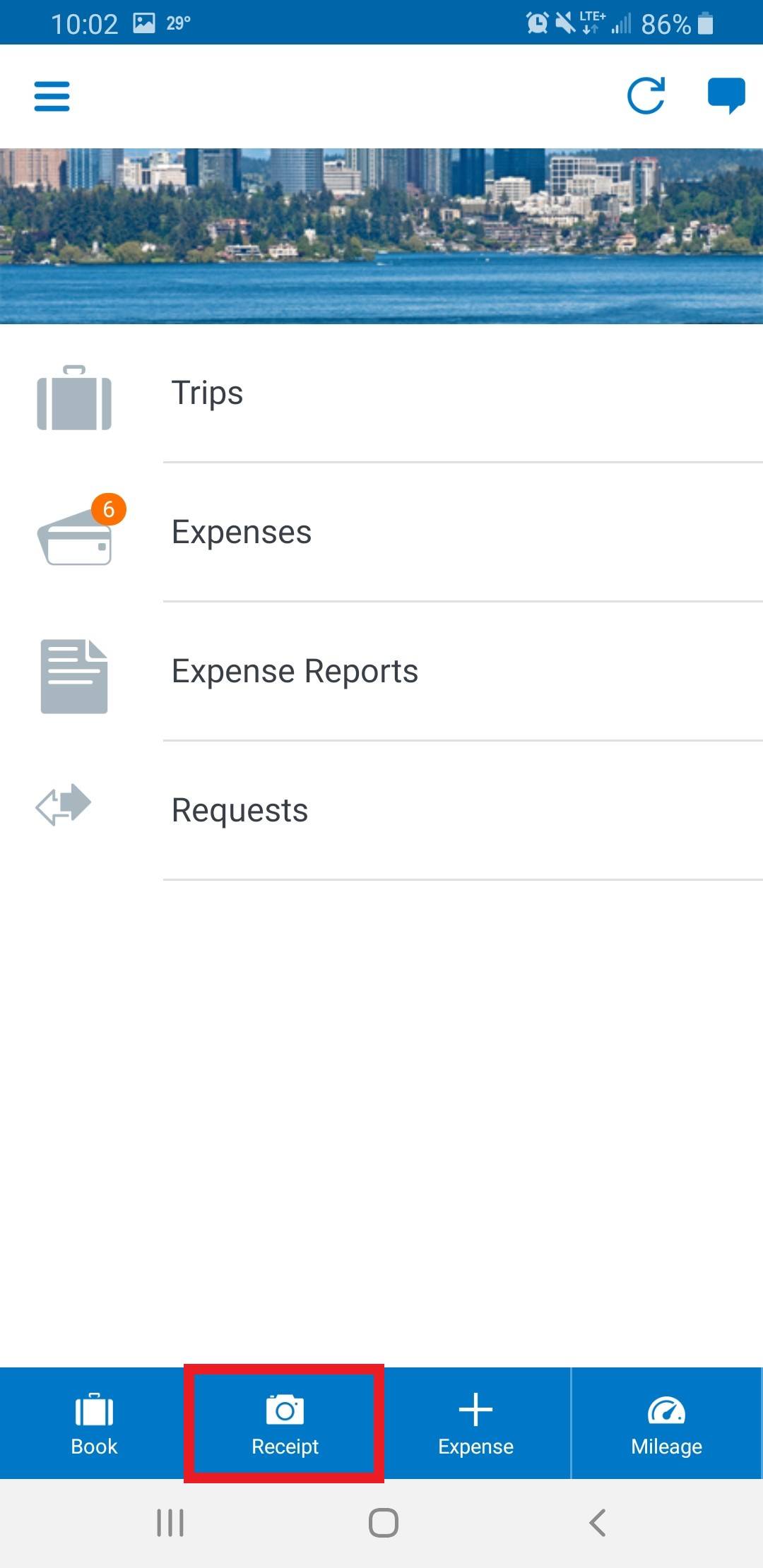The image size is (763, 1568).
Task: Add a new Expense
Action: pos(475,1424)
